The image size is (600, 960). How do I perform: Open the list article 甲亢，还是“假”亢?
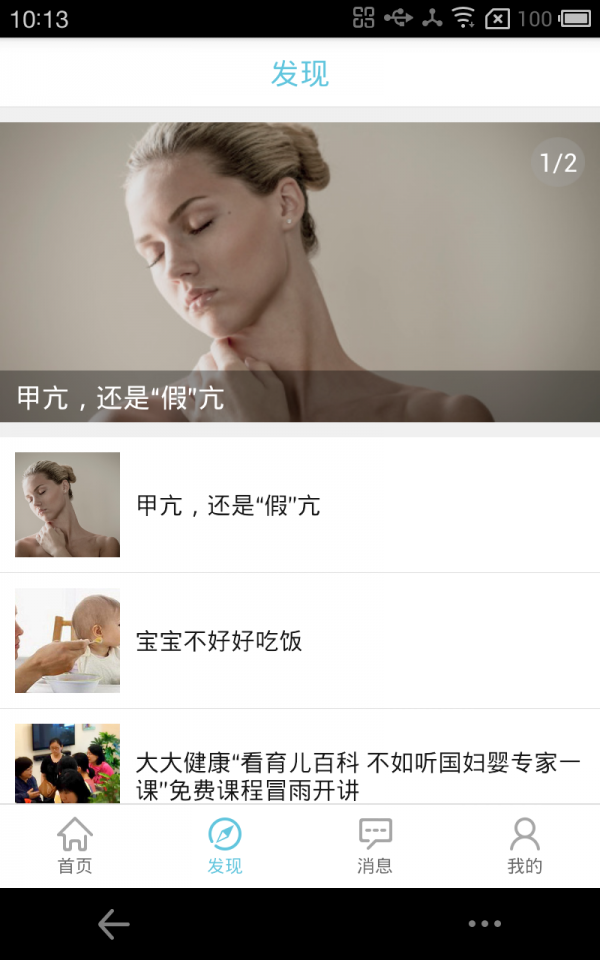[300, 504]
